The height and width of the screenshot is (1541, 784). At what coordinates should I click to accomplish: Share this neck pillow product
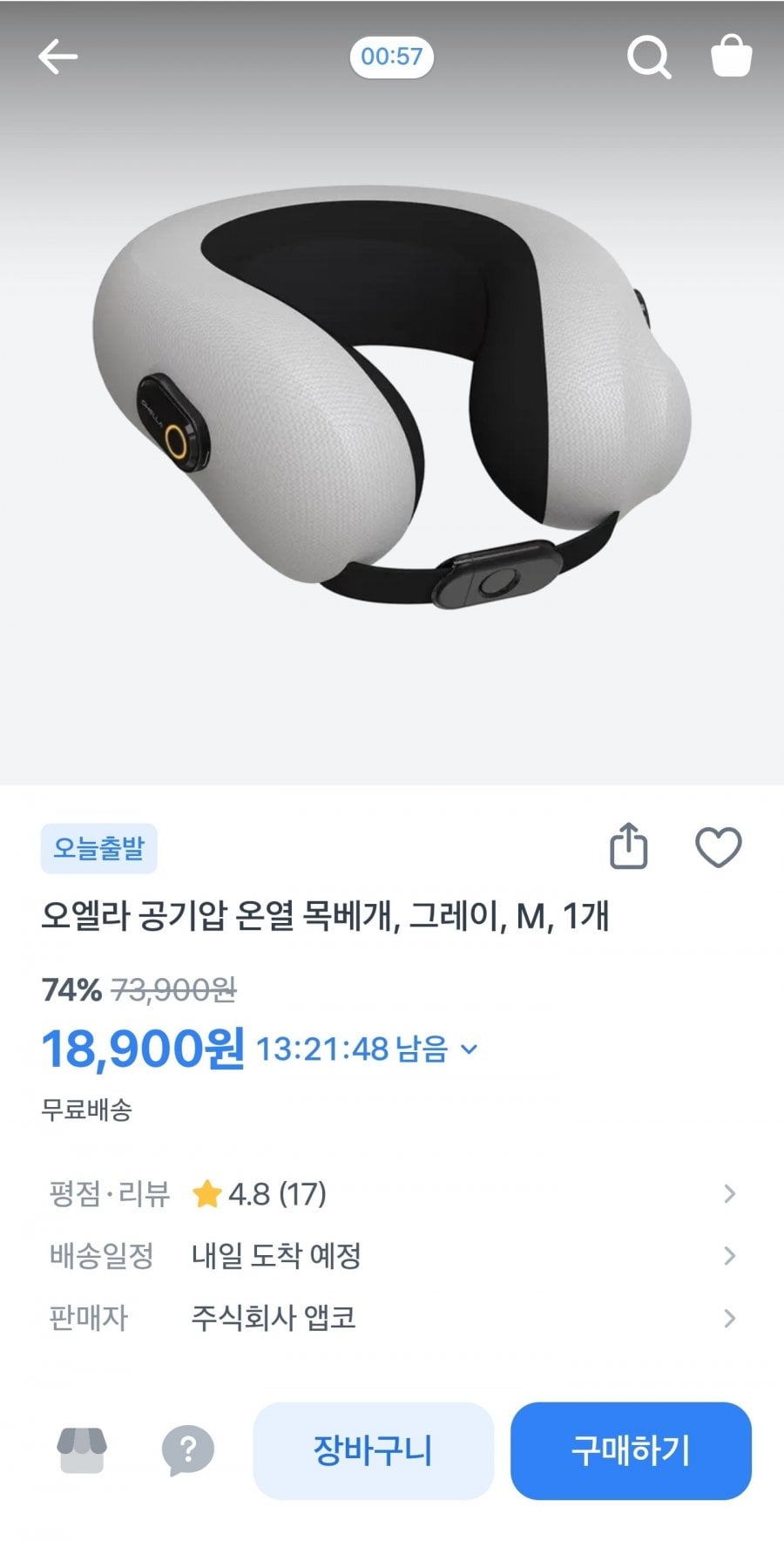(628, 846)
